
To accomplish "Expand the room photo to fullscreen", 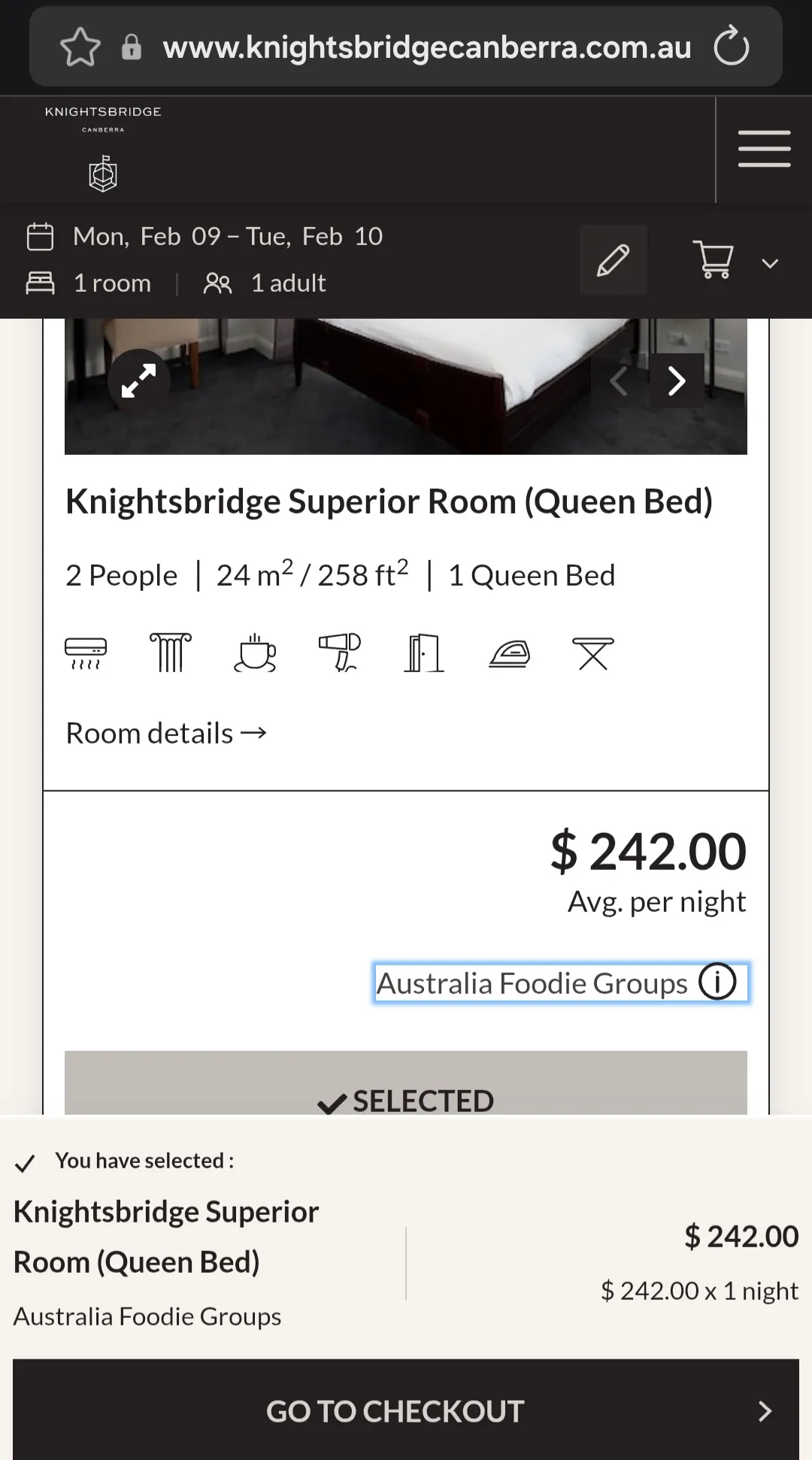I will tap(139, 381).
